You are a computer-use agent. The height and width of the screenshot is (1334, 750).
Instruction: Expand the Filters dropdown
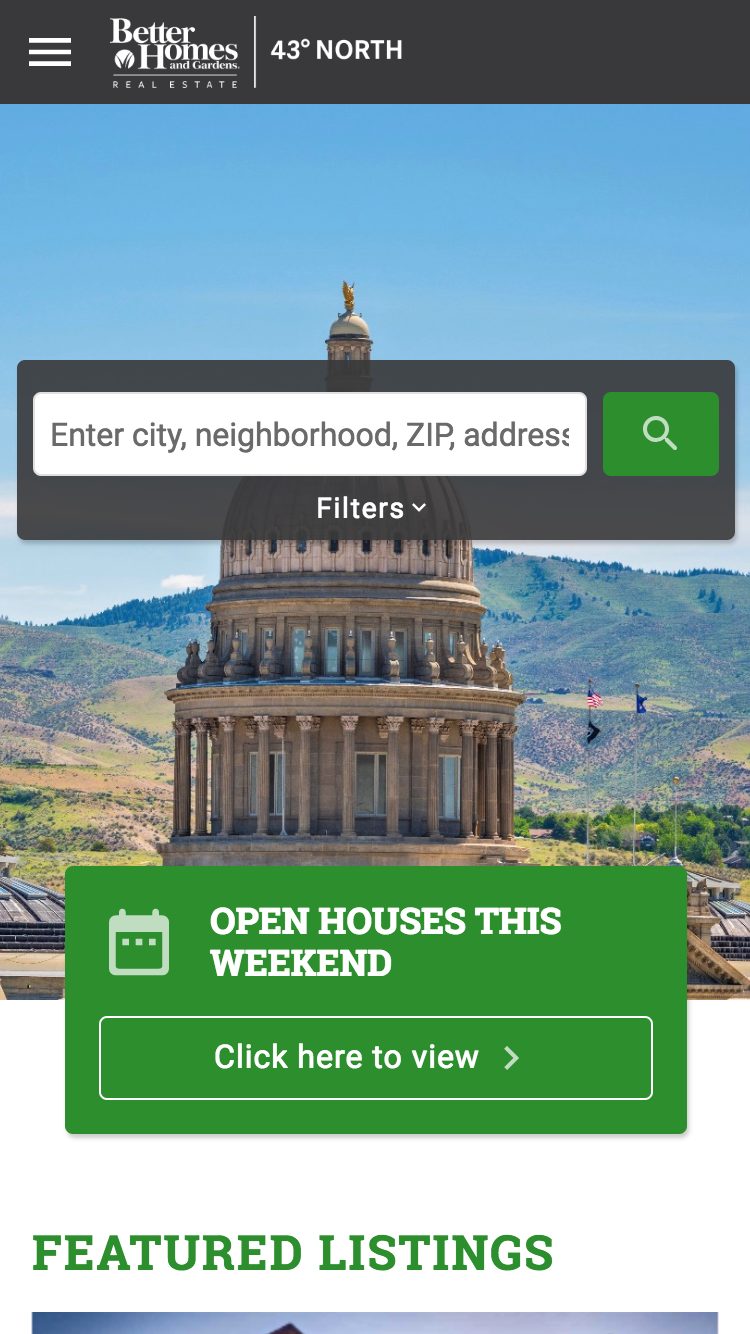click(372, 508)
